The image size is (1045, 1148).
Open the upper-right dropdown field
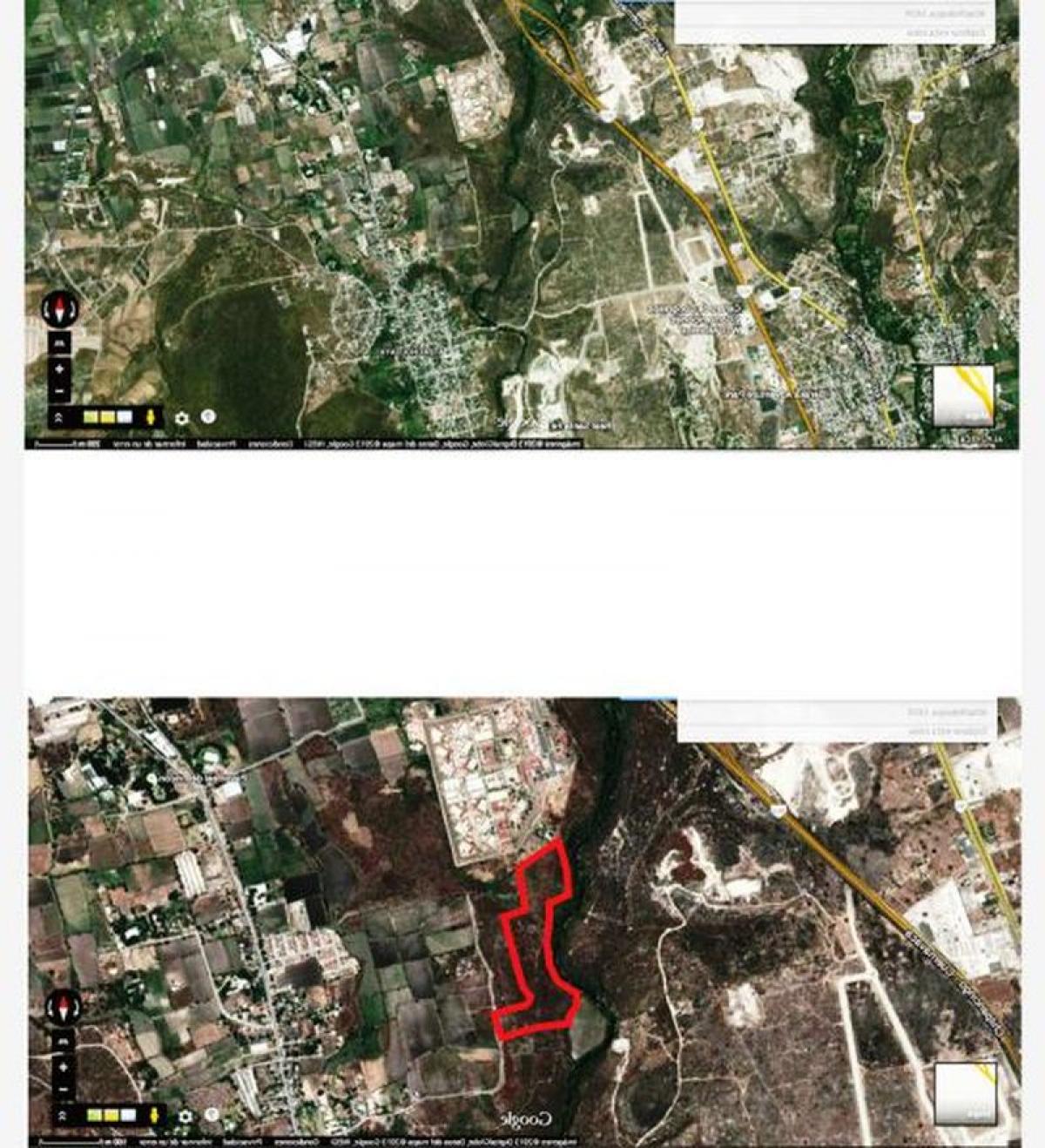(x=840, y=32)
